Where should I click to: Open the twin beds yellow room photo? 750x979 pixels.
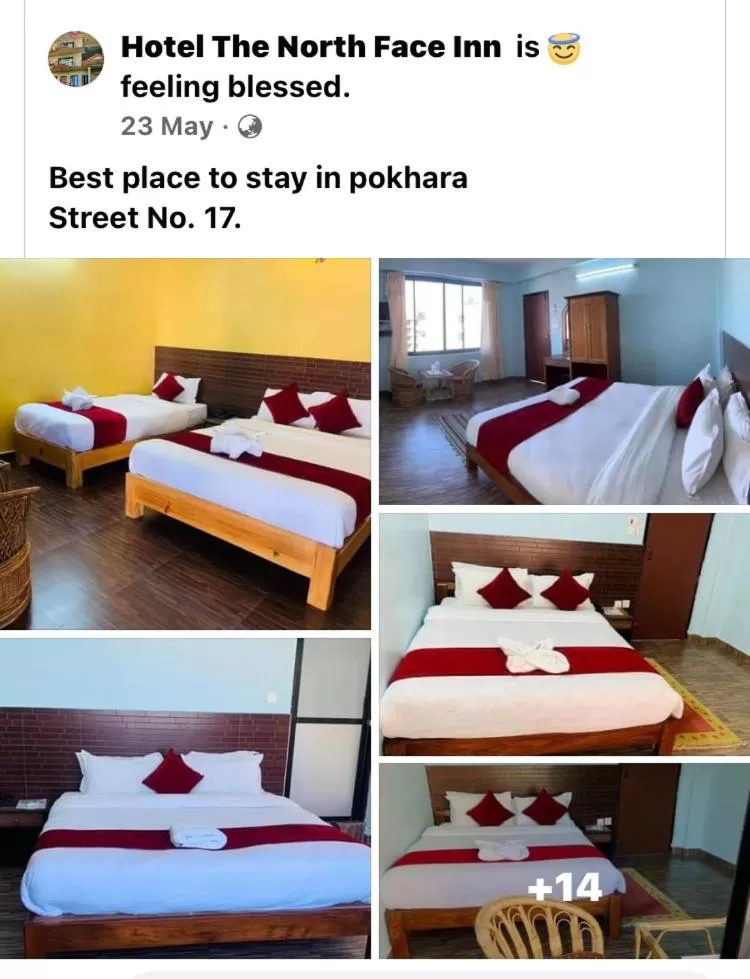pyautogui.click(x=186, y=444)
